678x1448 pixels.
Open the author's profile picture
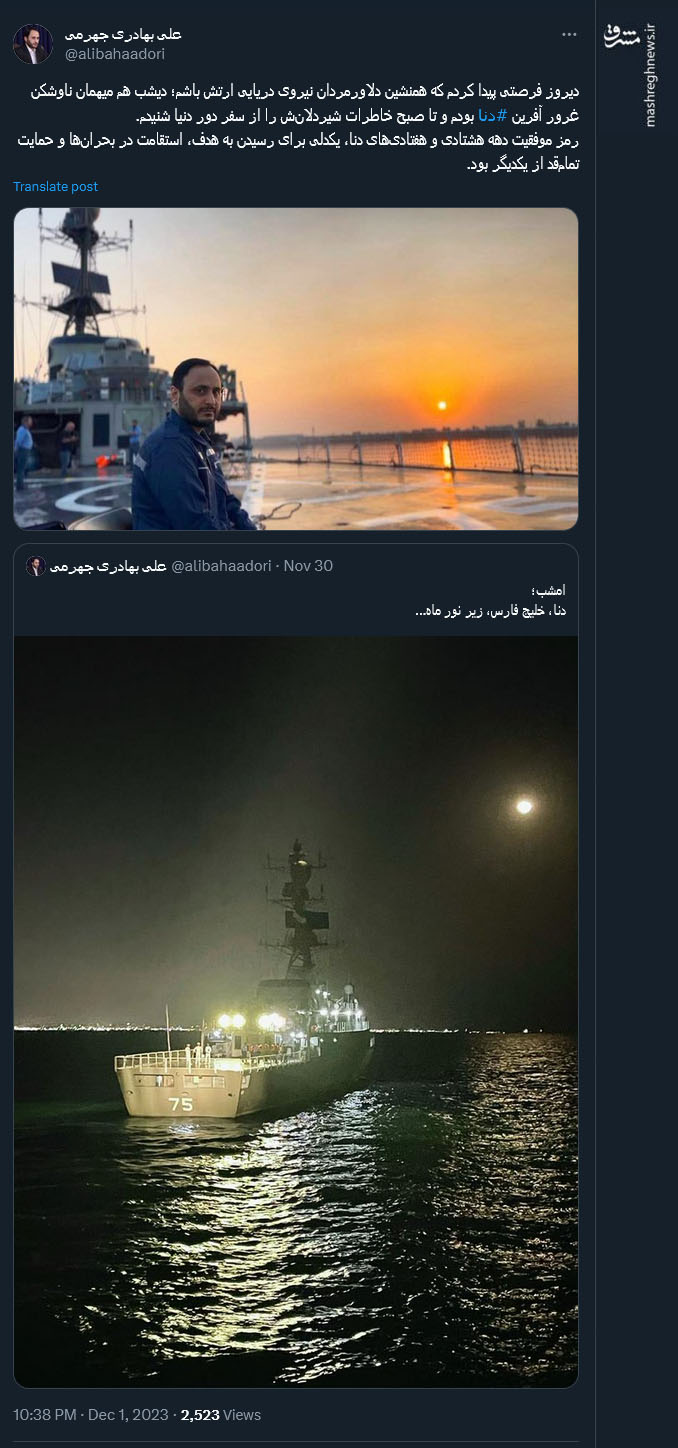pos(32,44)
